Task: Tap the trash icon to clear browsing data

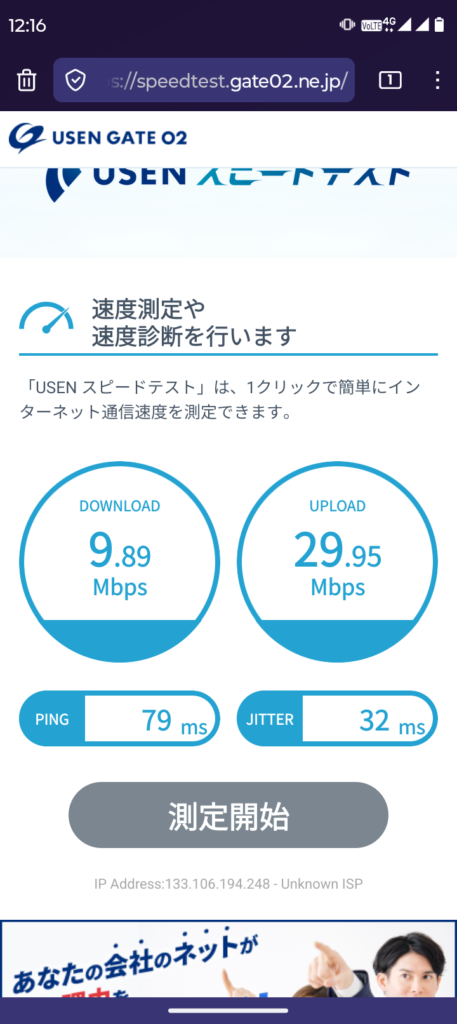Action: tap(26, 80)
